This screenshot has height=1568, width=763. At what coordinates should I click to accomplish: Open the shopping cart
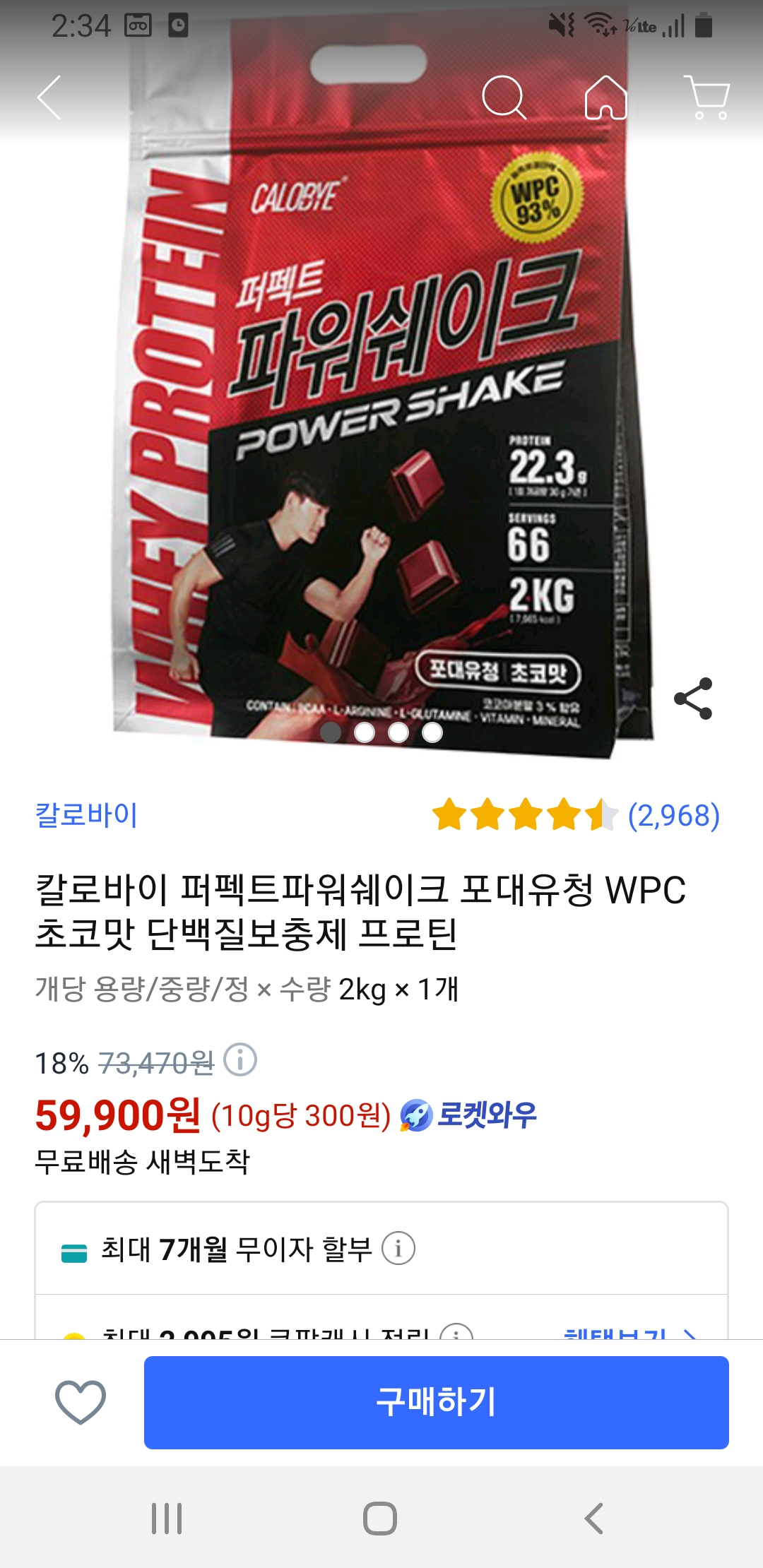(706, 97)
